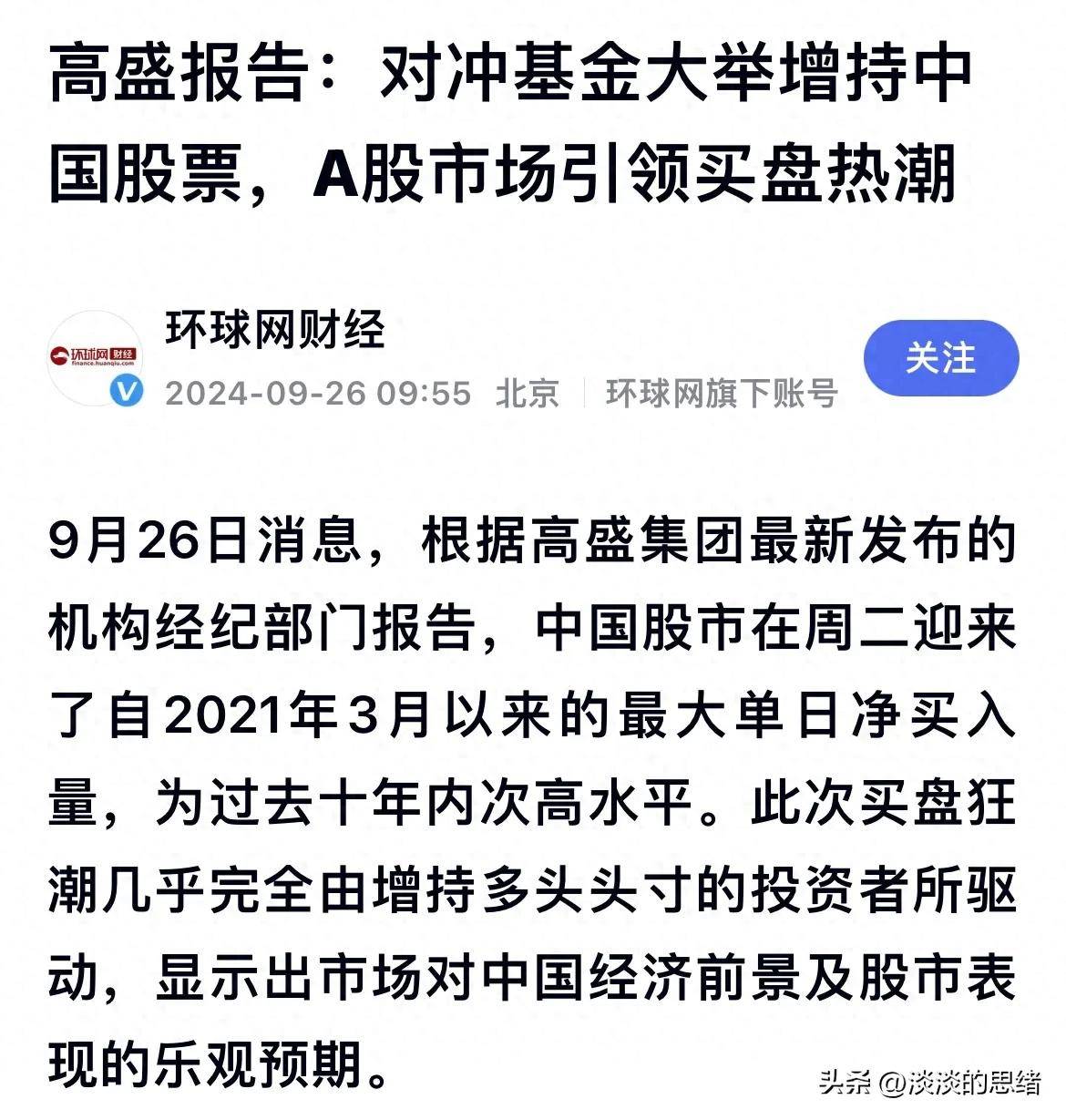Open the 环球网财经 author name
1066x1120 pixels.
pyautogui.click(x=274, y=329)
